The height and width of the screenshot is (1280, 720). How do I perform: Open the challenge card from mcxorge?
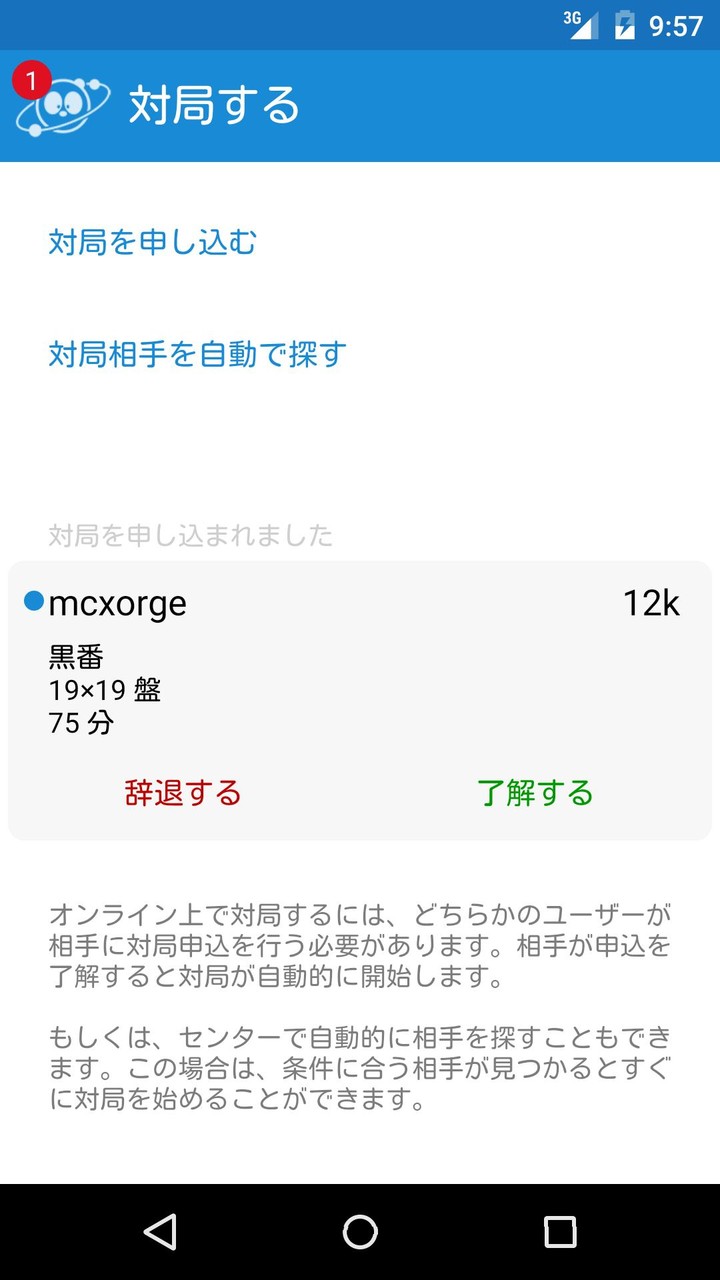pos(360,660)
